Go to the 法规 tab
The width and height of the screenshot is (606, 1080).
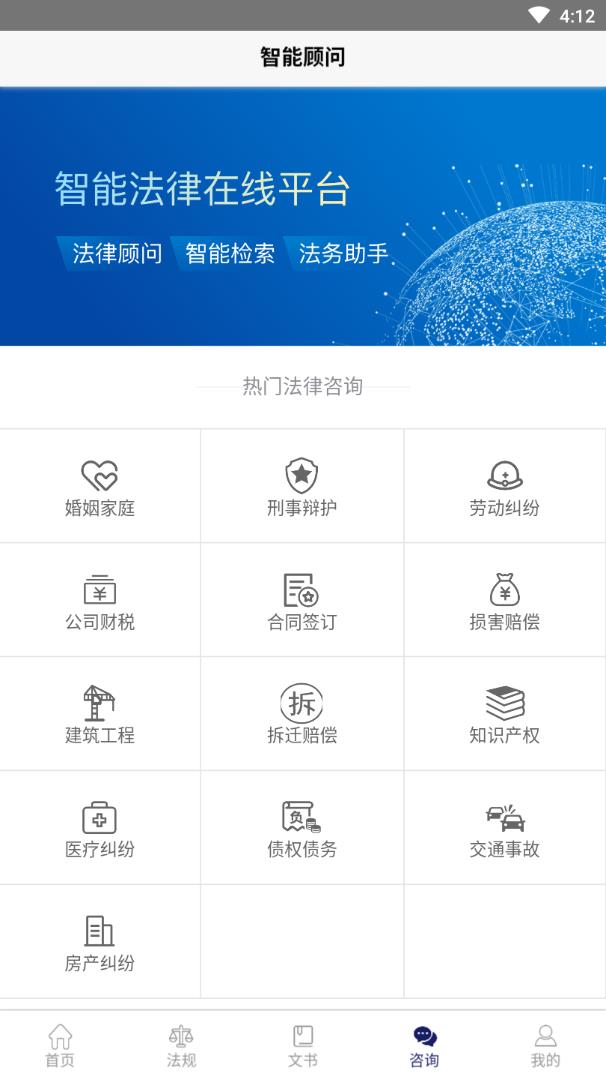click(x=181, y=1046)
